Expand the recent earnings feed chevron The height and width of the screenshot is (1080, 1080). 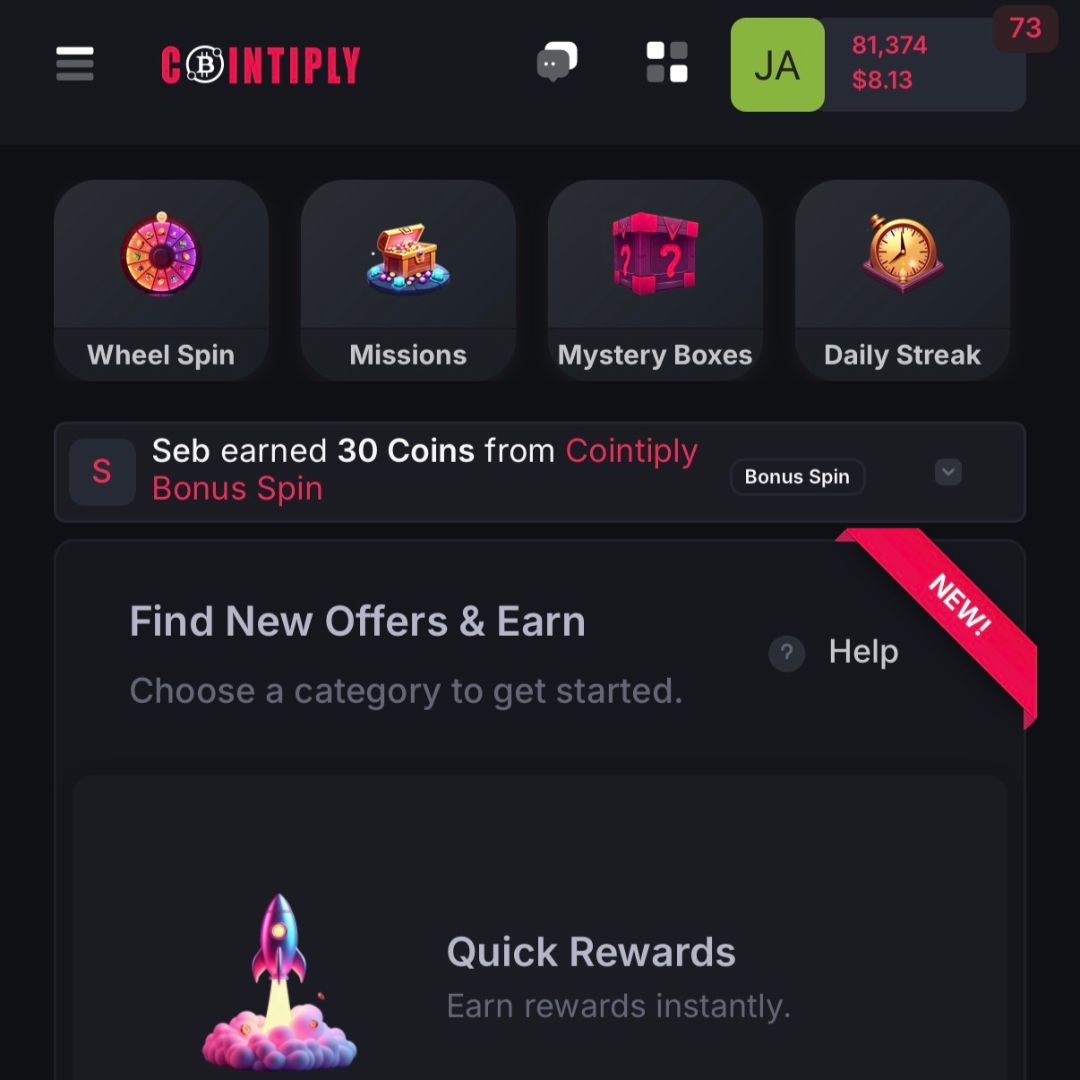click(948, 472)
